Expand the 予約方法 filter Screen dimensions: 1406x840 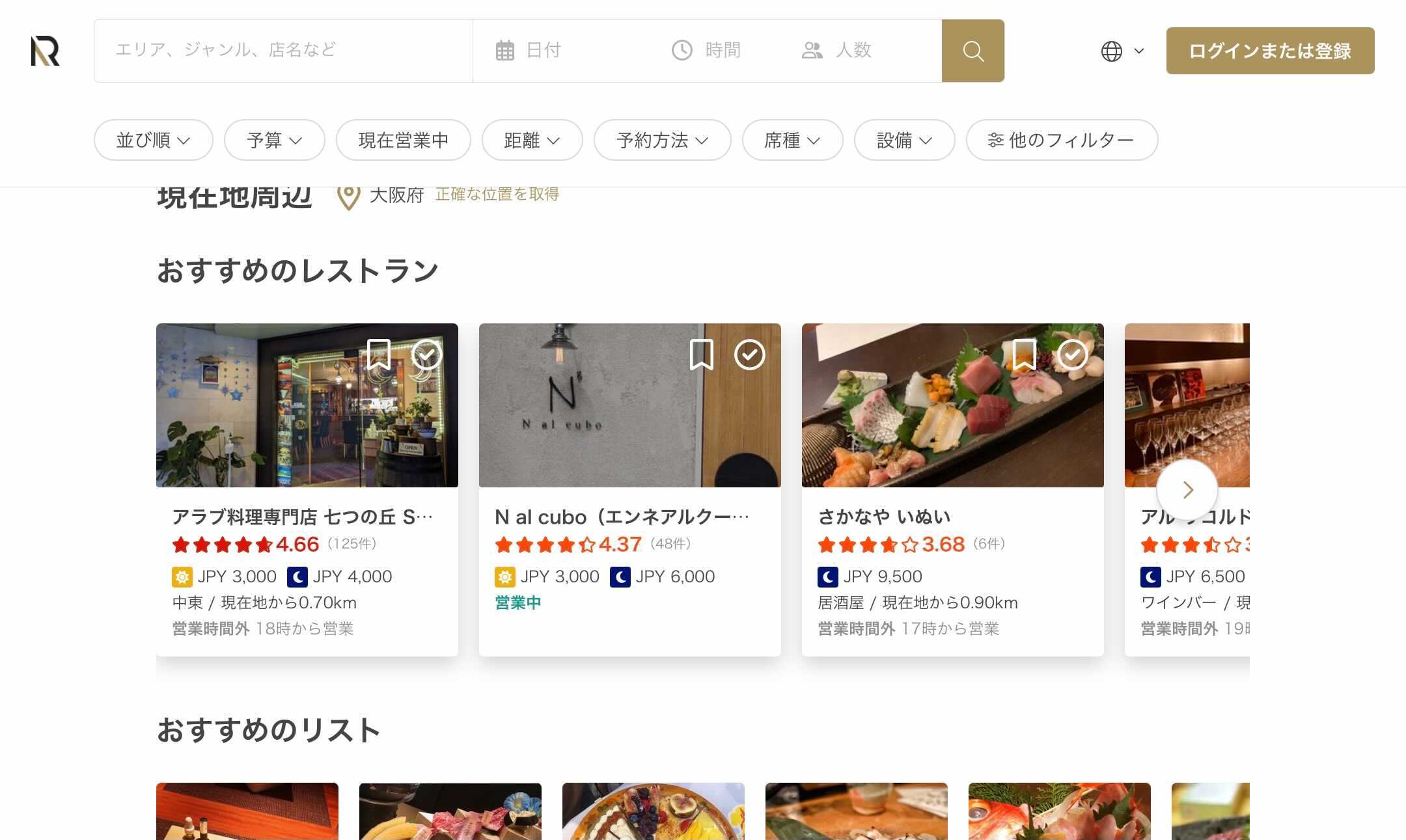[x=662, y=140]
